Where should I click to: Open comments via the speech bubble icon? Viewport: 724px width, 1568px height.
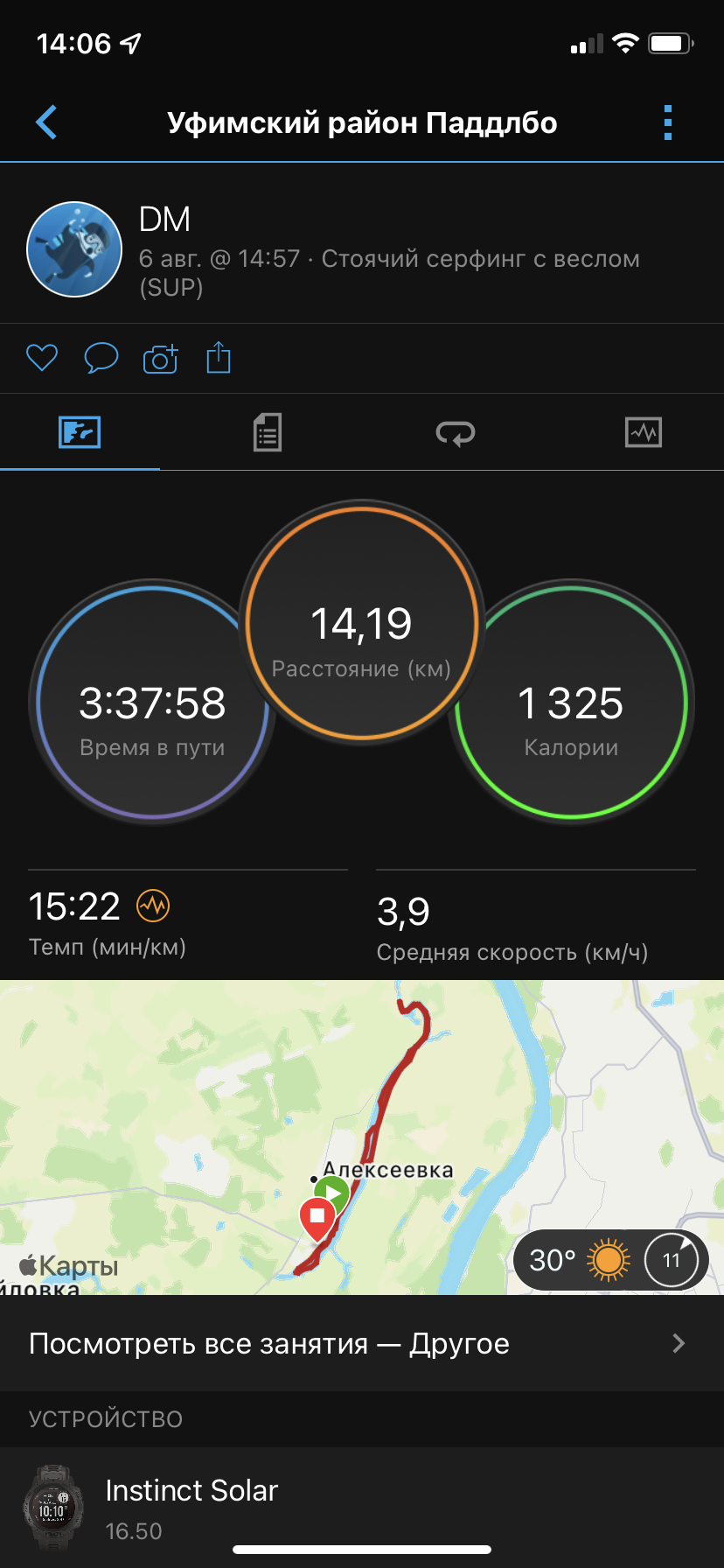point(101,358)
